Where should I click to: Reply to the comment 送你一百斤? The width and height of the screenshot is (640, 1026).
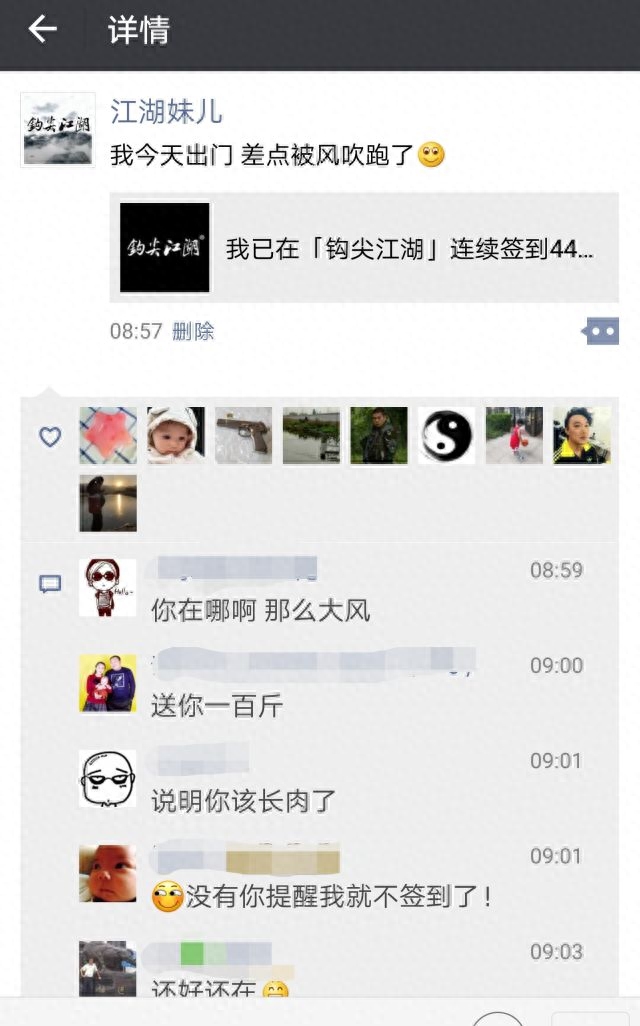217,706
